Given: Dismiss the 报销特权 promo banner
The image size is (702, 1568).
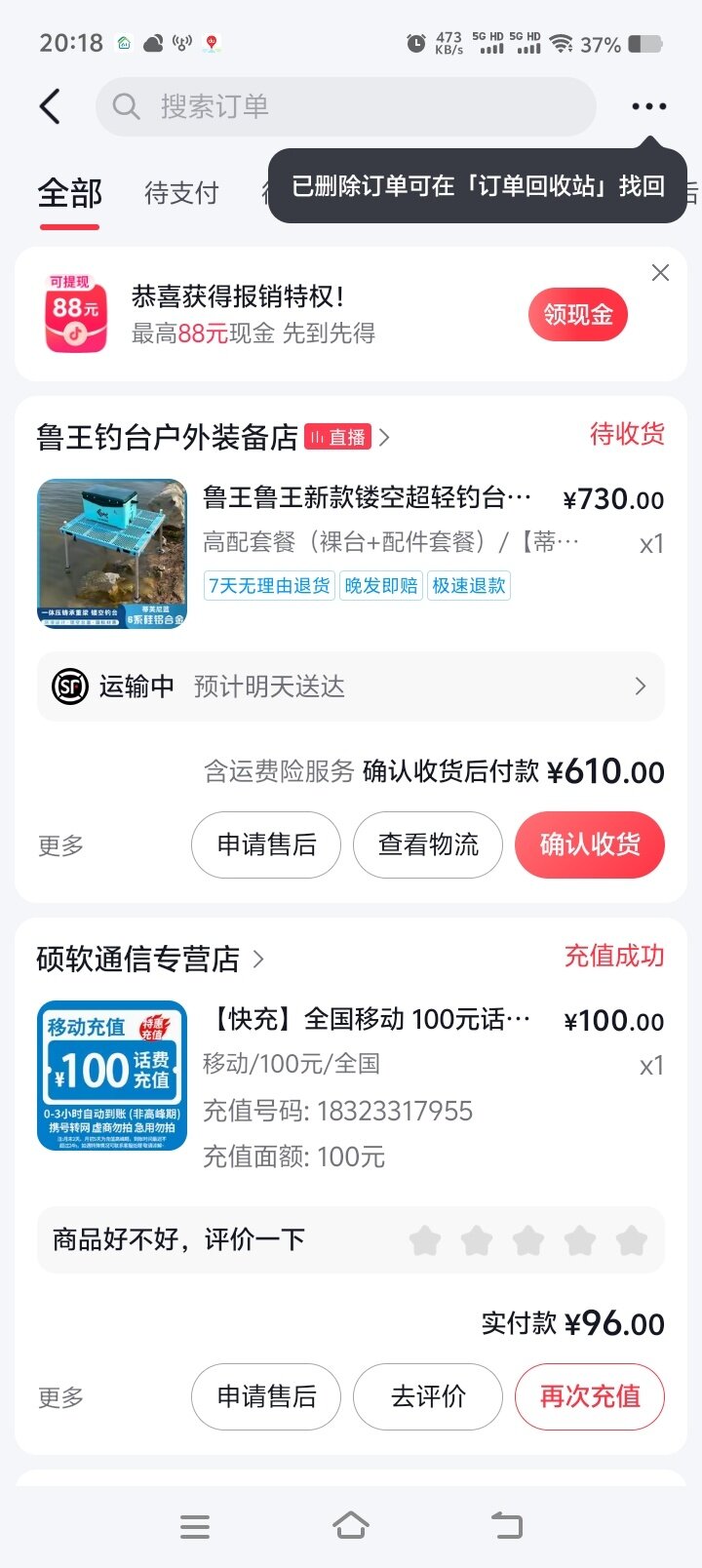Looking at the screenshot, I should point(660,273).
